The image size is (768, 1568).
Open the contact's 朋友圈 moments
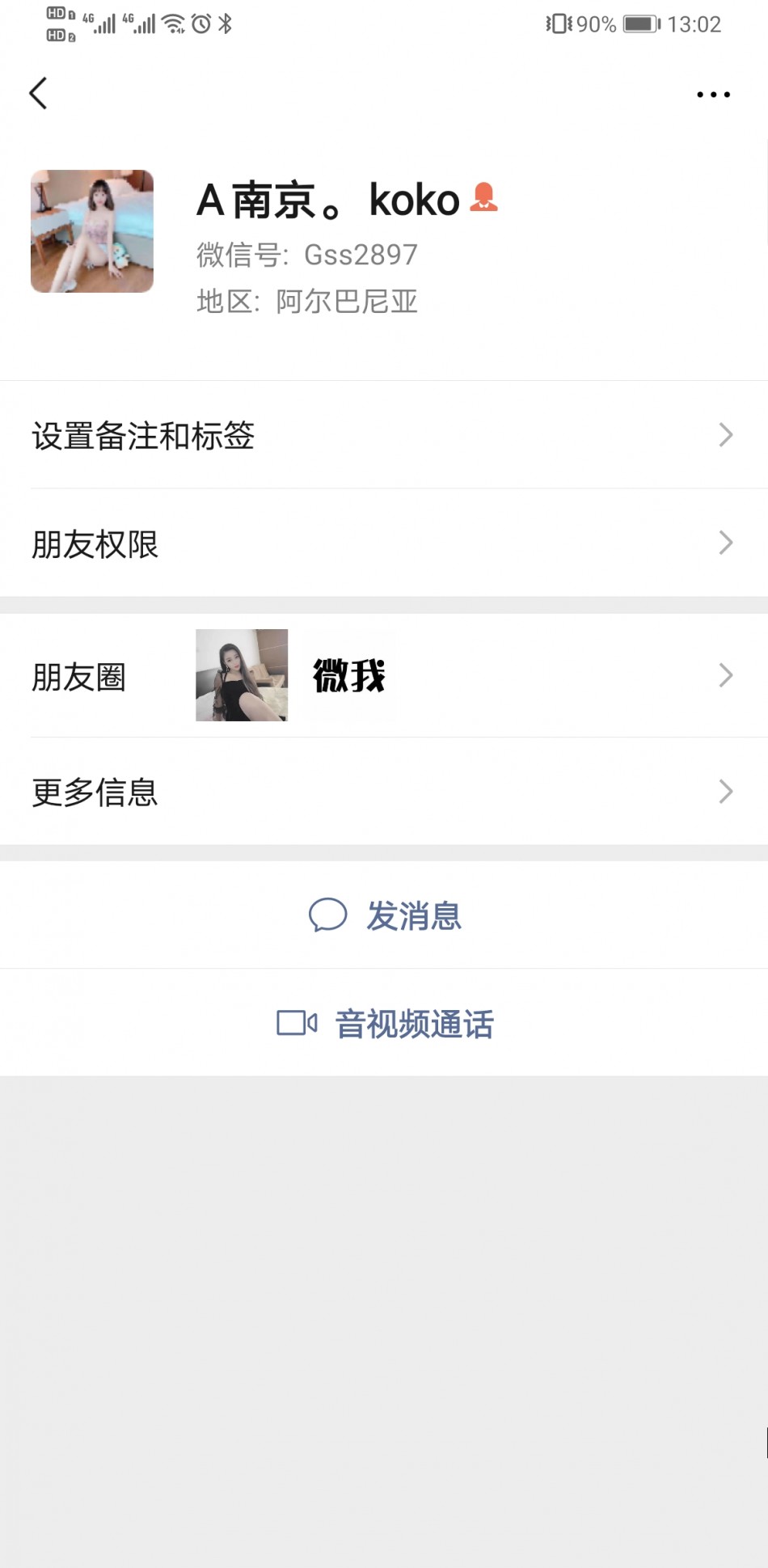coord(384,676)
